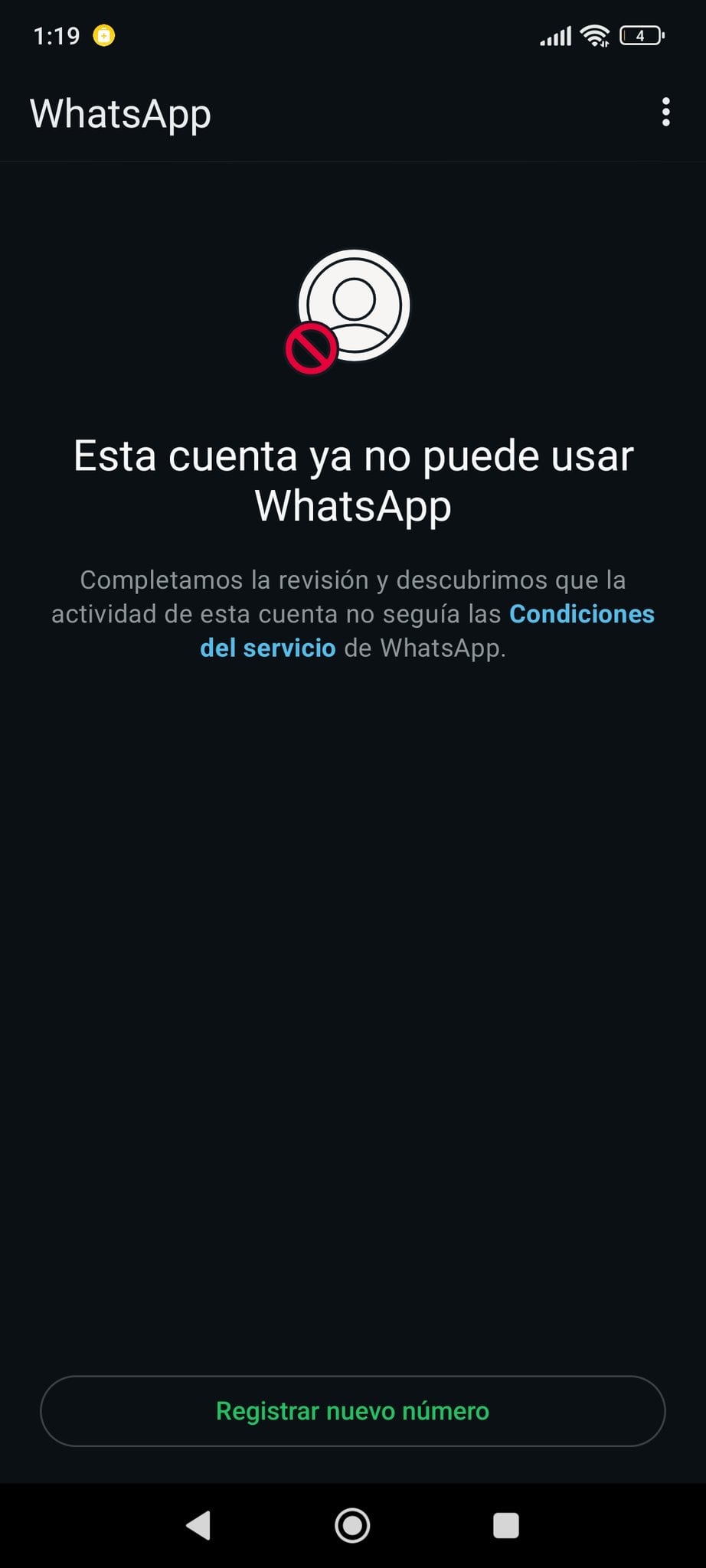
Task: Tap Registrar nuevo número button
Action: 352,1410
